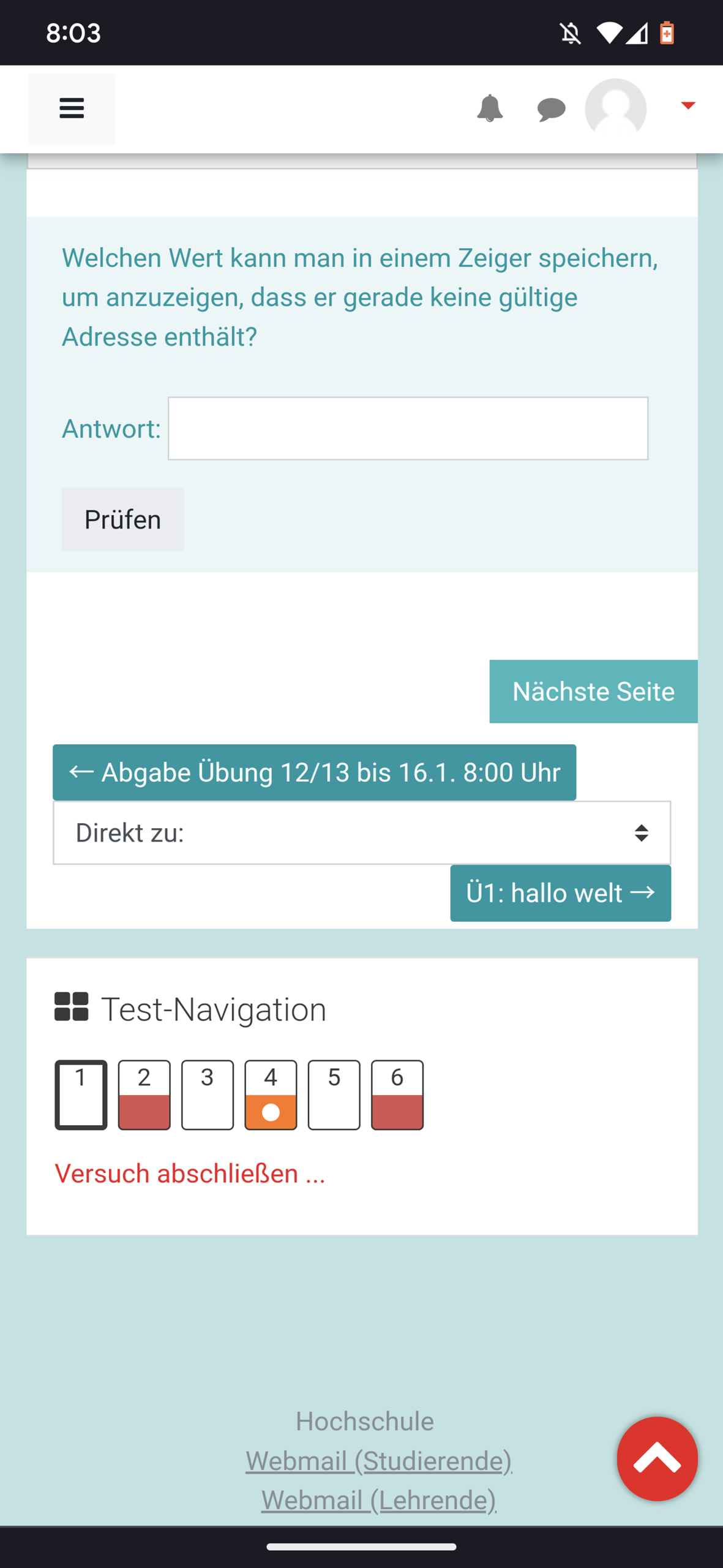Expand the Direkt zu dropdown

(x=362, y=832)
